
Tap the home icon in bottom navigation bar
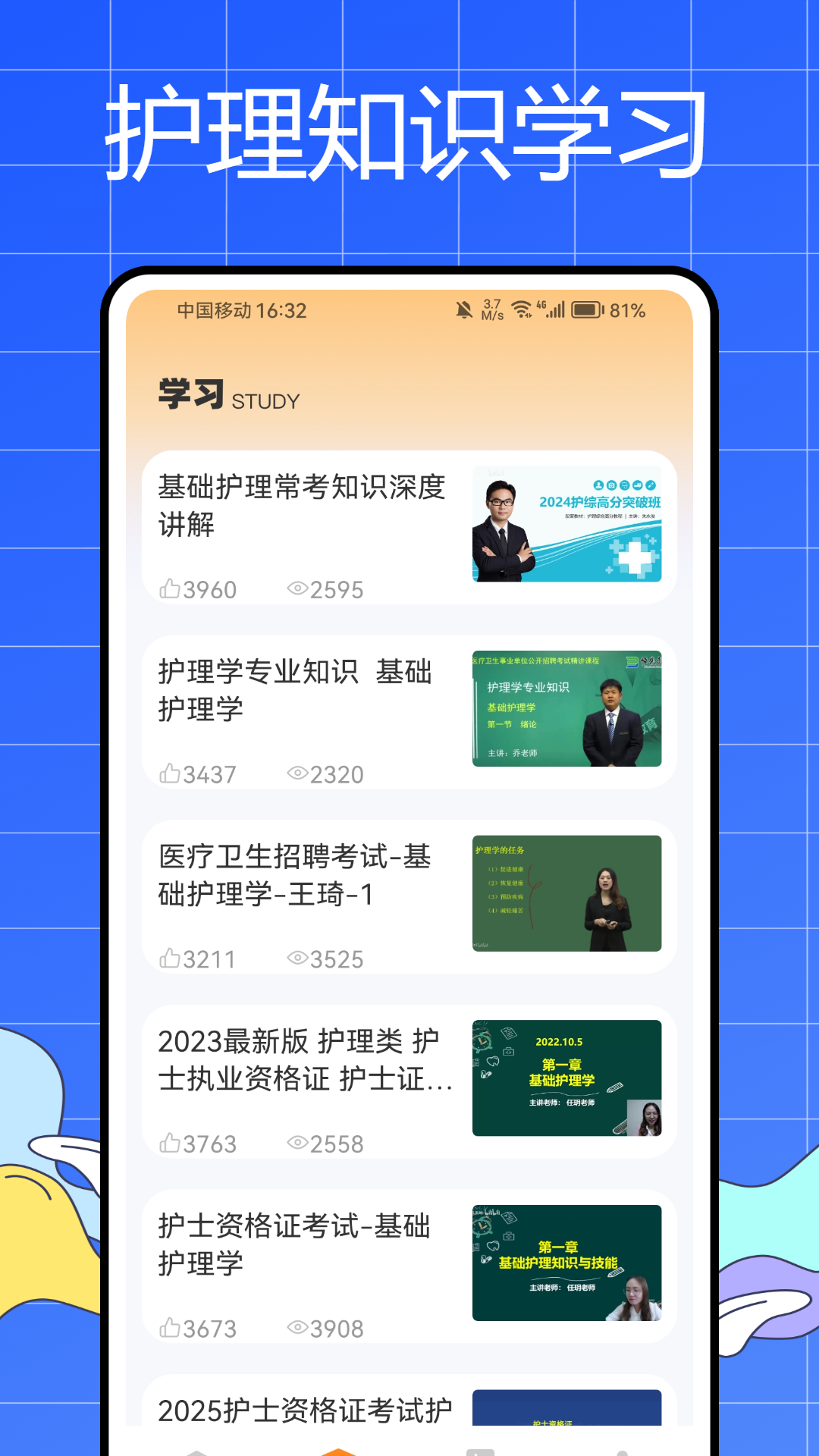click(x=197, y=1448)
